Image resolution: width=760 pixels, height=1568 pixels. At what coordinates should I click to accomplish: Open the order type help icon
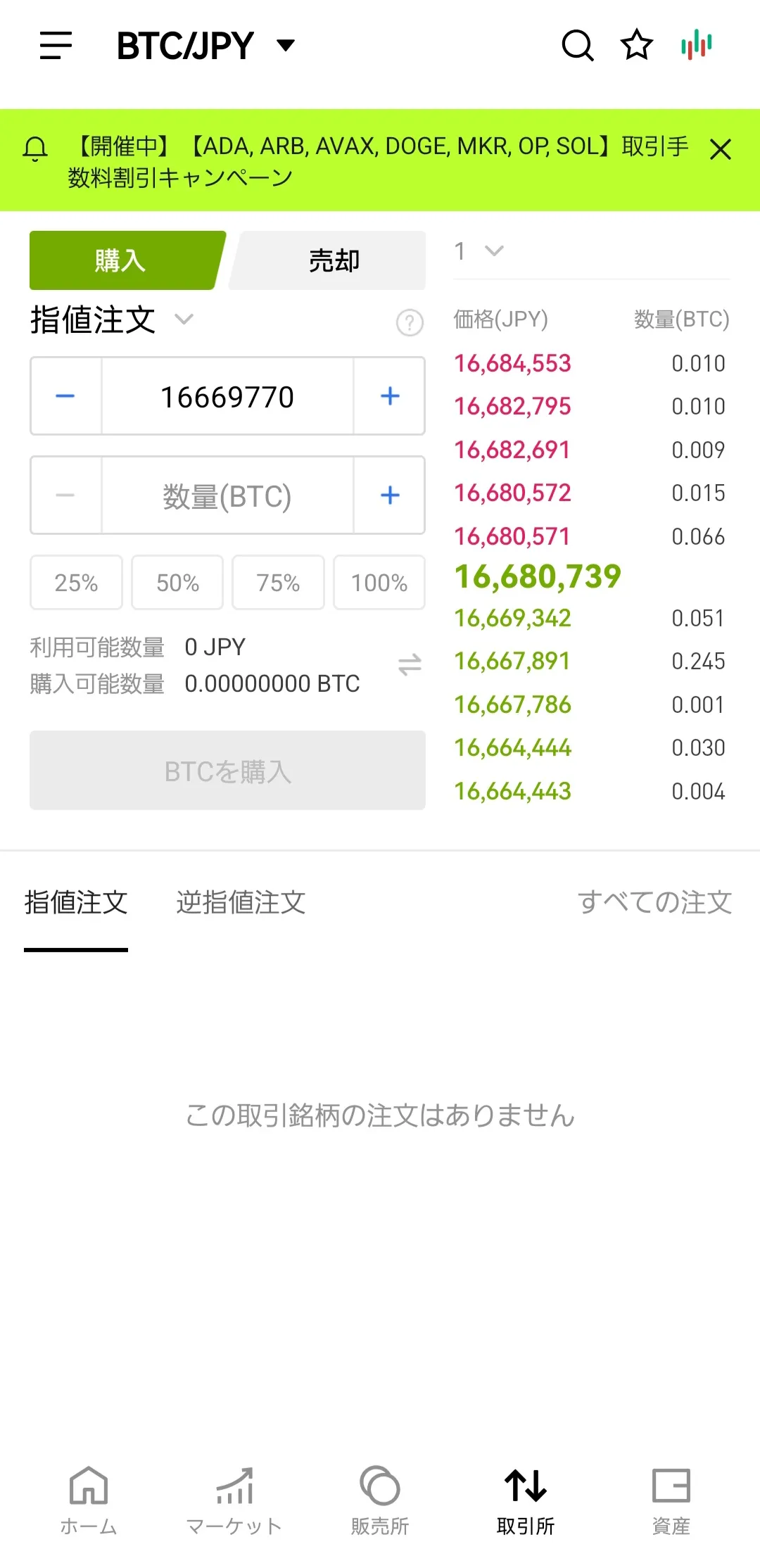[410, 323]
